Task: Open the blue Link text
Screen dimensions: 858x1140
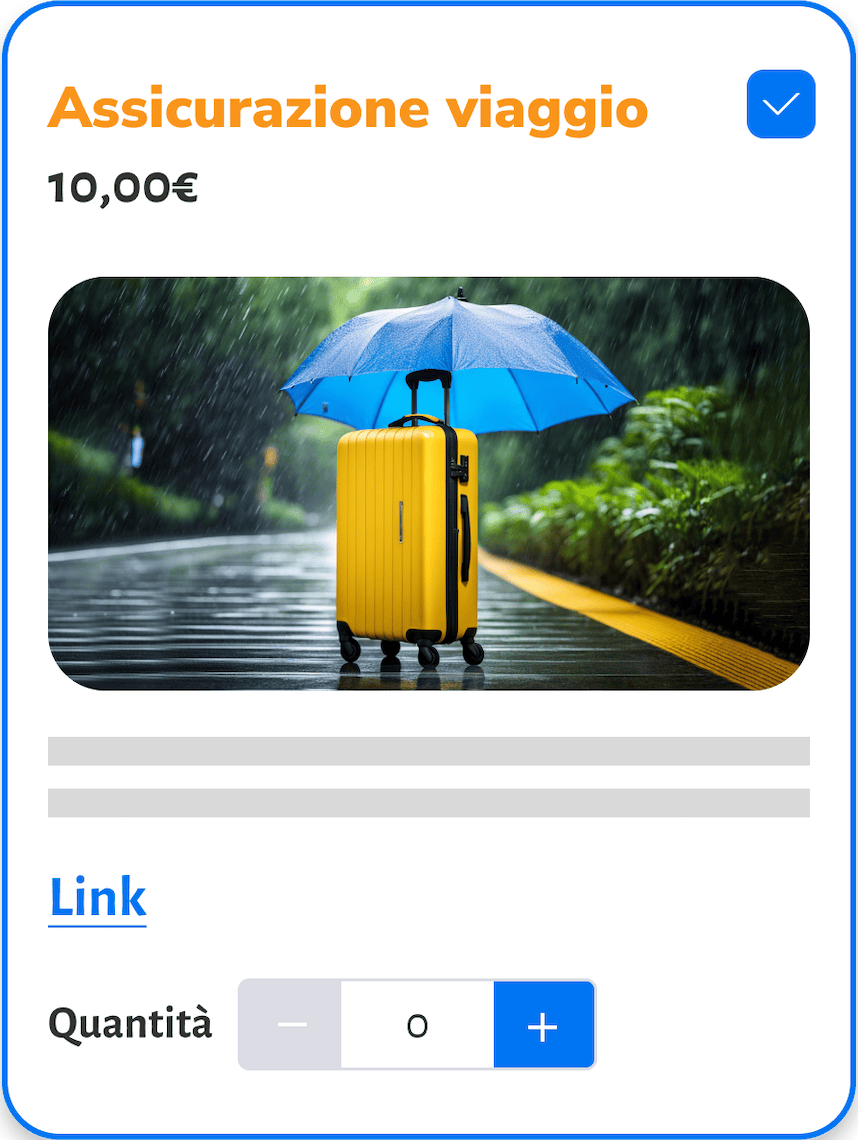Action: pyautogui.click(x=98, y=897)
